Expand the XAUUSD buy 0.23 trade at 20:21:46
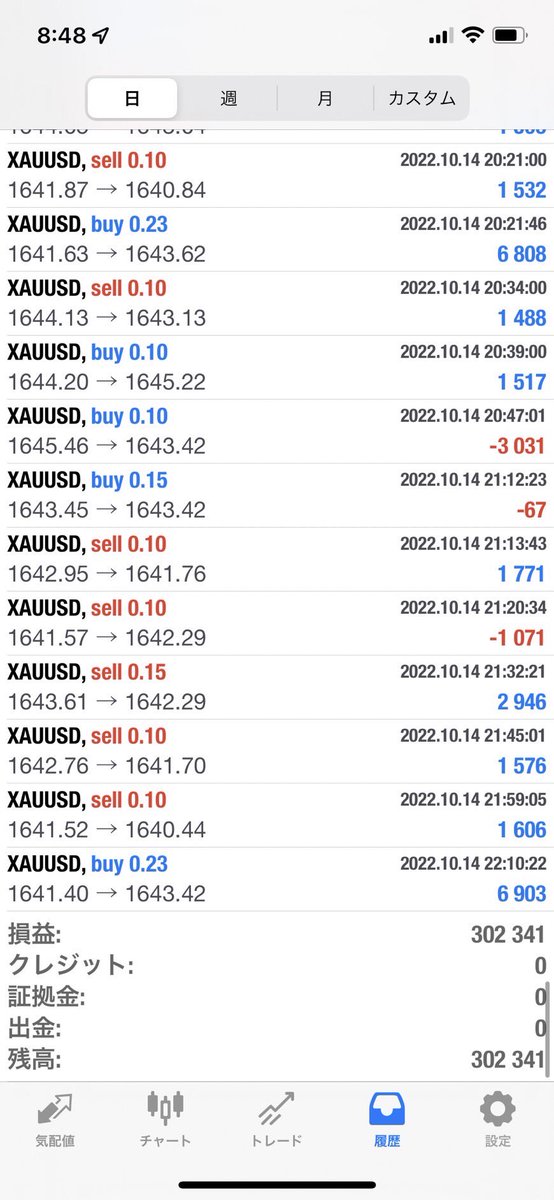 pos(277,240)
